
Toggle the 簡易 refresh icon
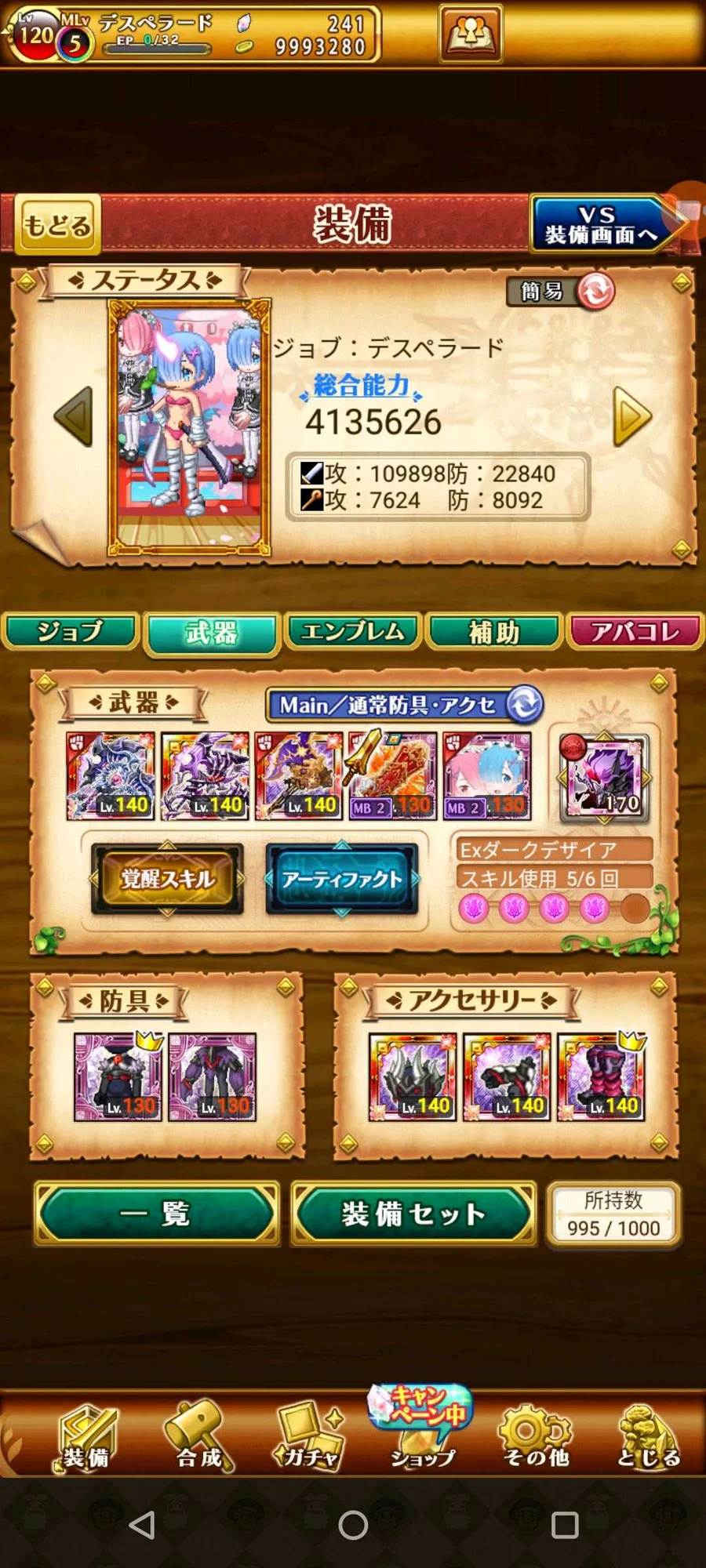pyautogui.click(x=596, y=292)
